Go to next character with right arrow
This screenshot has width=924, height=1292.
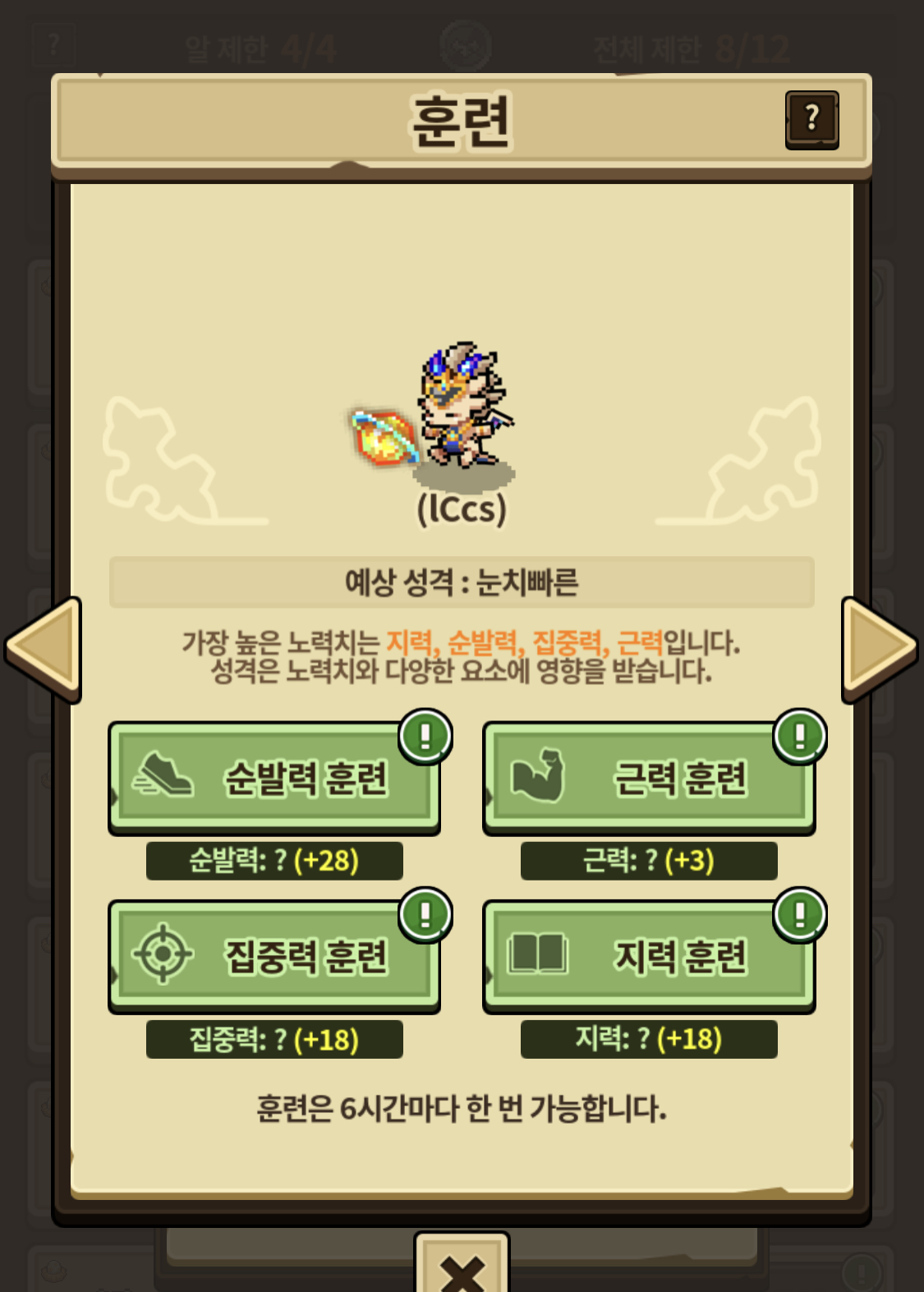pyautogui.click(x=878, y=648)
